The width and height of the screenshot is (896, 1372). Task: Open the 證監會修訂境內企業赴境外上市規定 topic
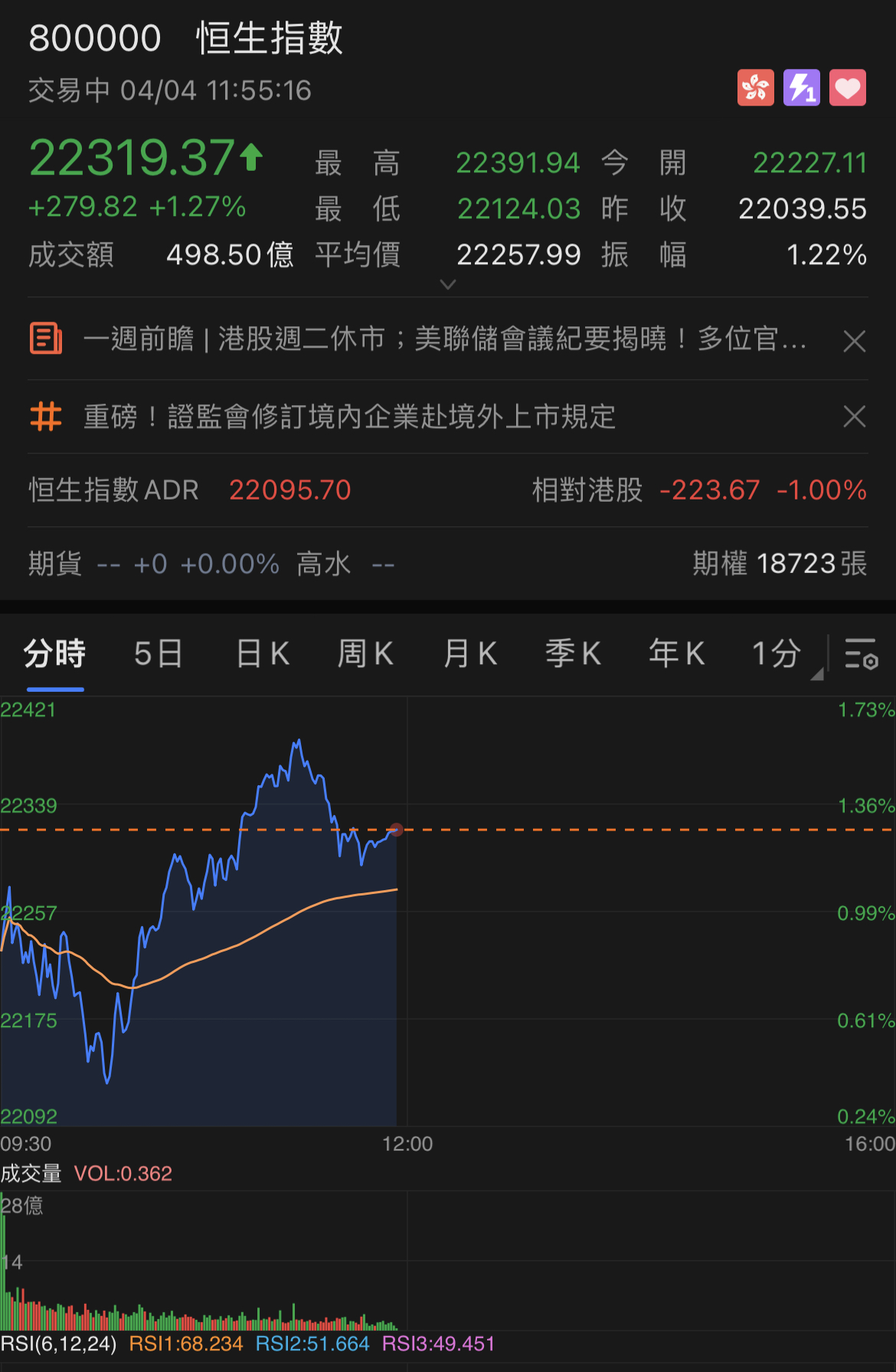point(349,417)
